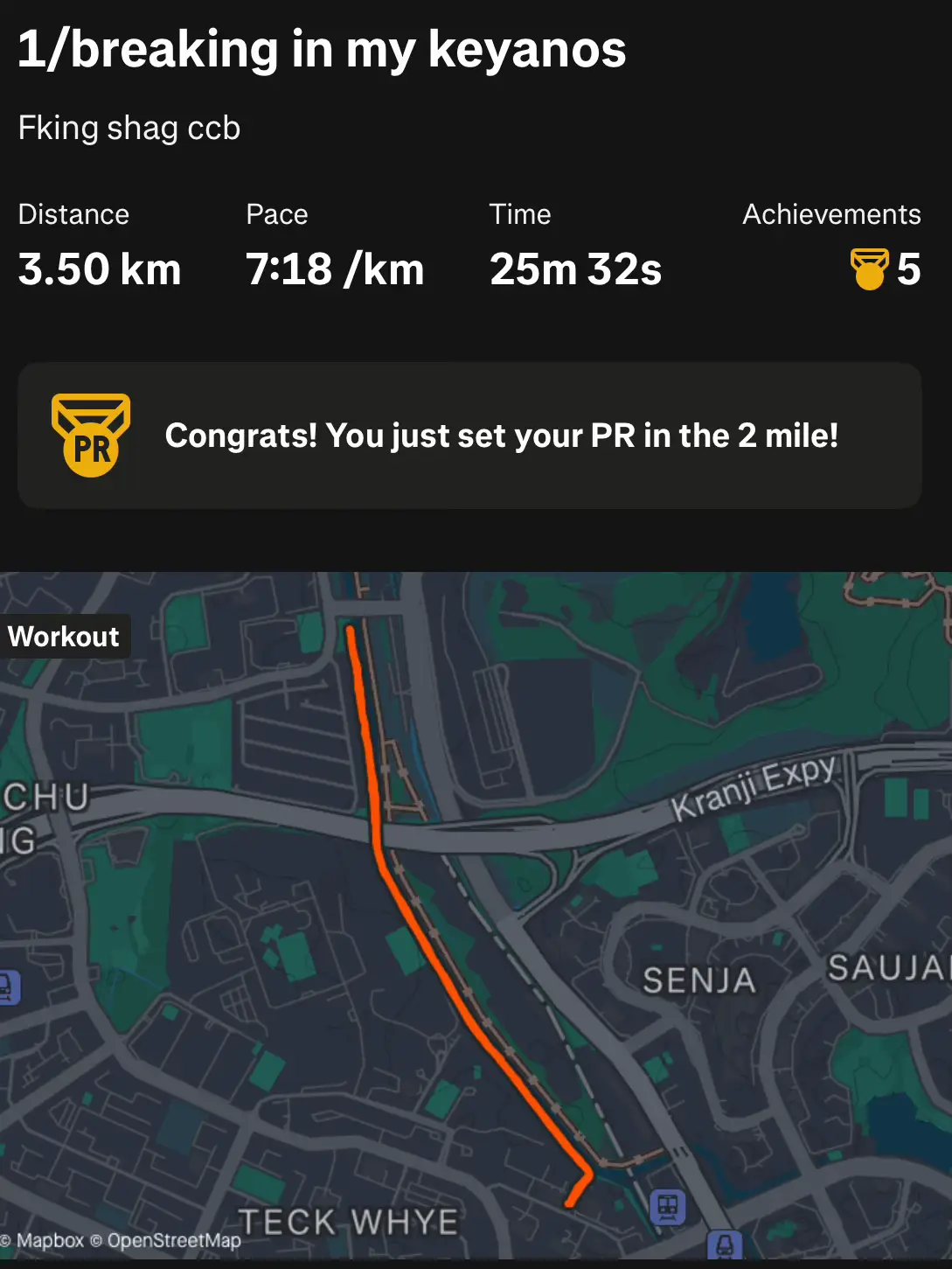Open the 2 mile PR congratulations banner
This screenshot has height=1269, width=952.
tap(469, 436)
